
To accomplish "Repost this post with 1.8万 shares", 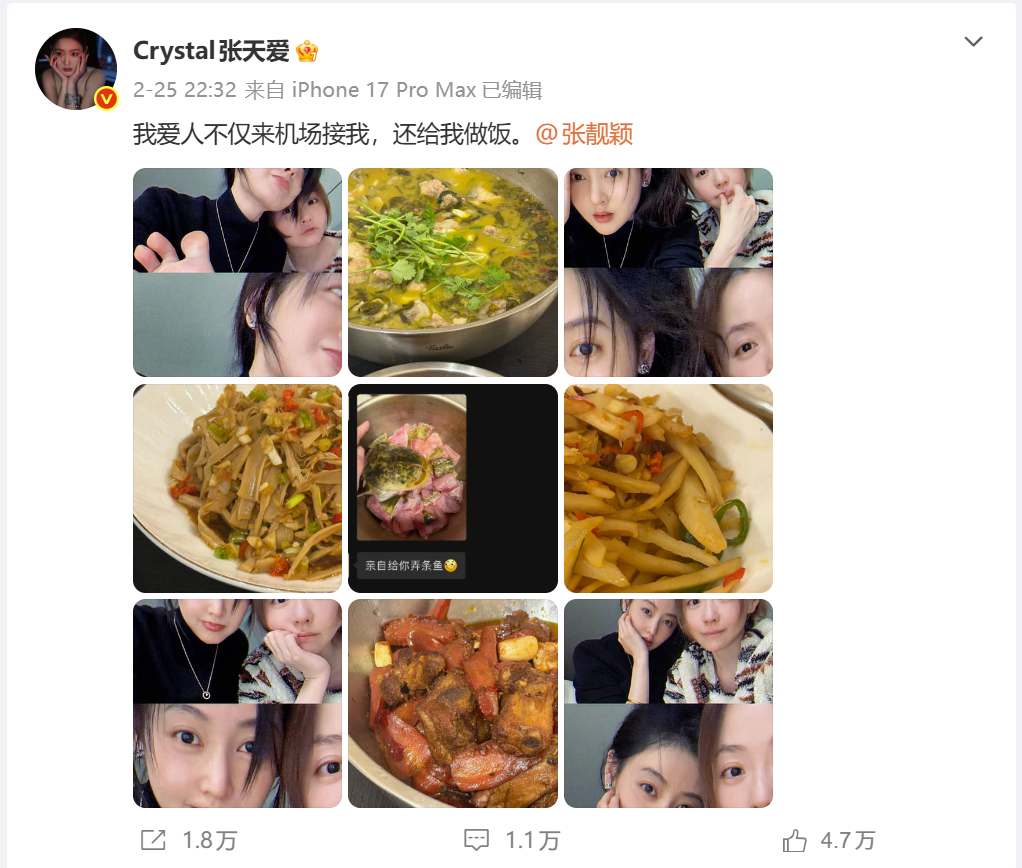I will pyautogui.click(x=188, y=840).
